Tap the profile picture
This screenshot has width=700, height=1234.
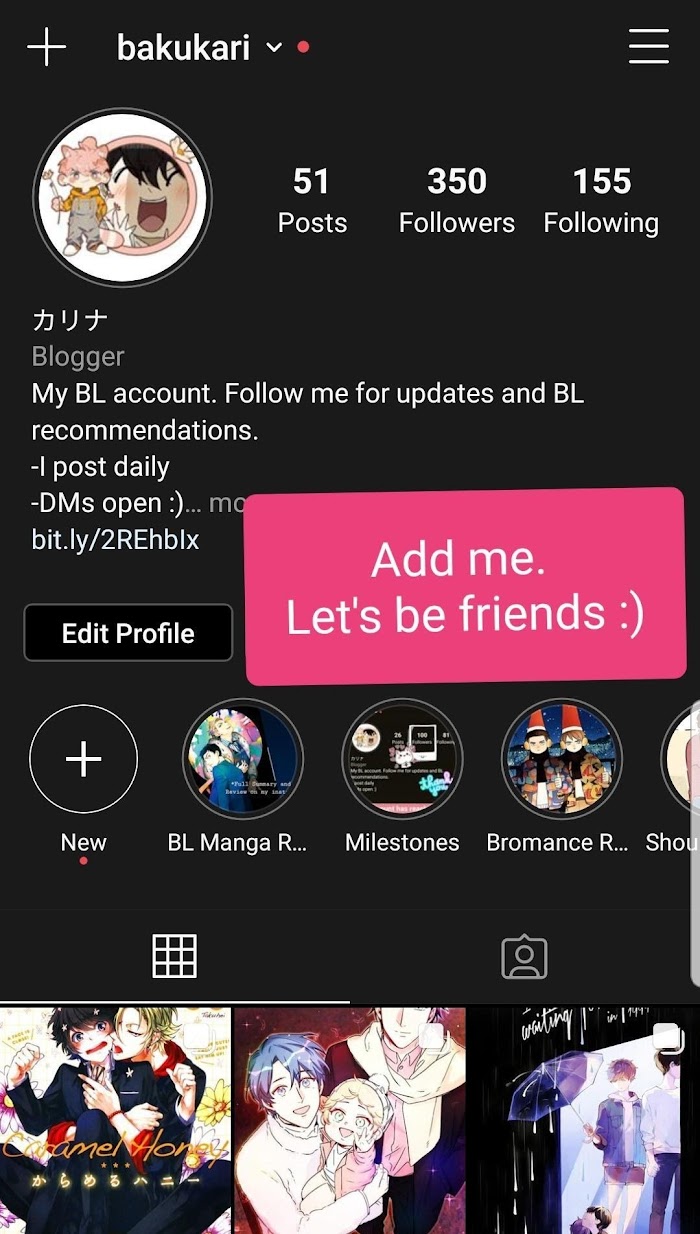(122, 198)
